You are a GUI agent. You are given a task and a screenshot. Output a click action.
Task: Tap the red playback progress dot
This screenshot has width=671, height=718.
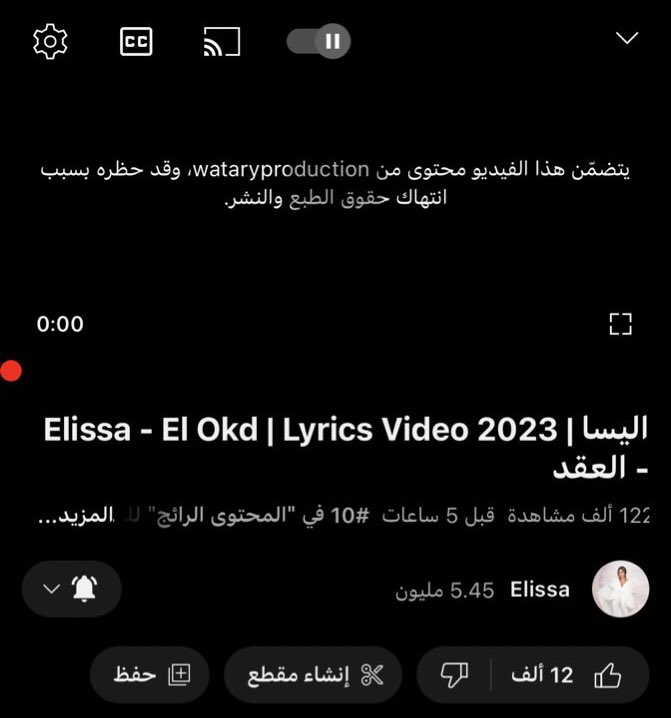[x=11, y=372]
